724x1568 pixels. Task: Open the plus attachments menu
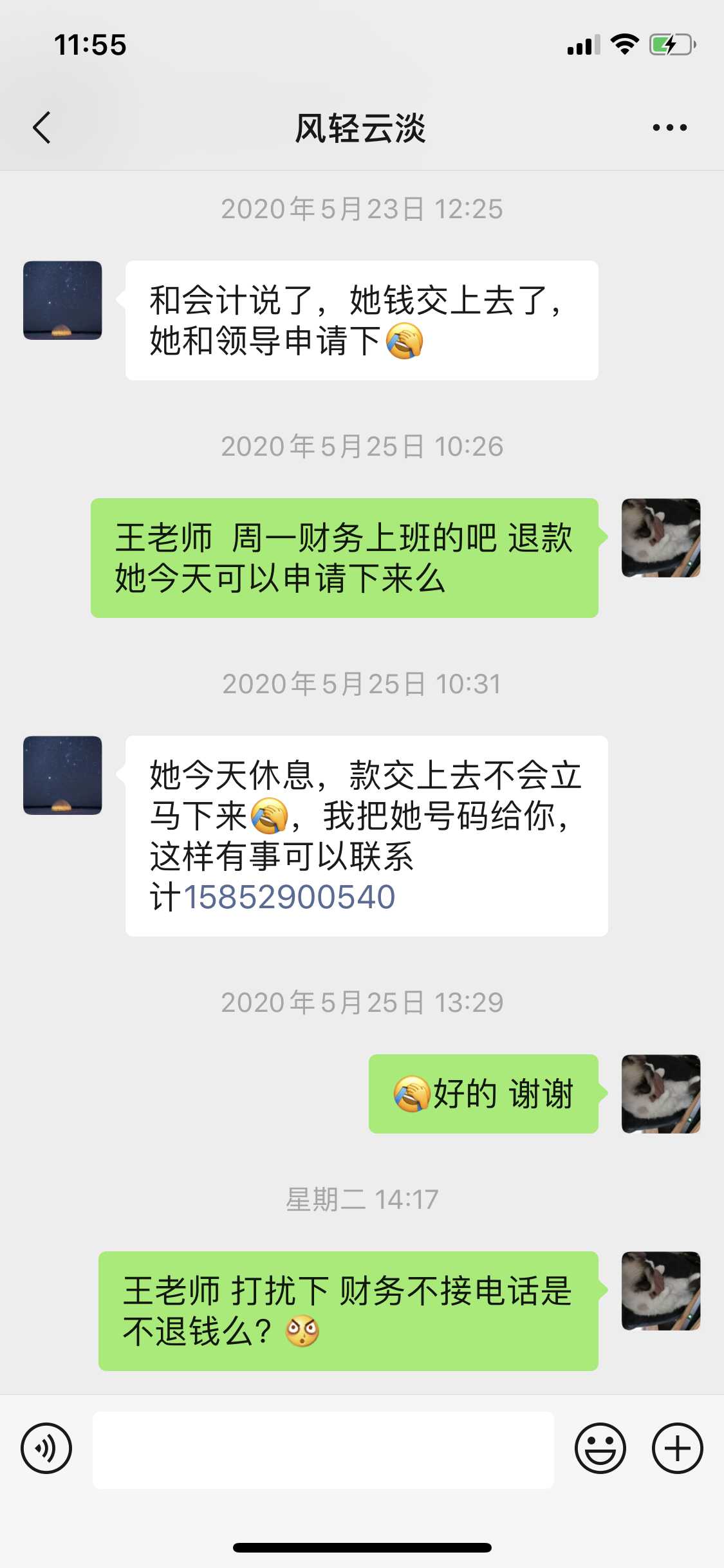coord(677,1449)
